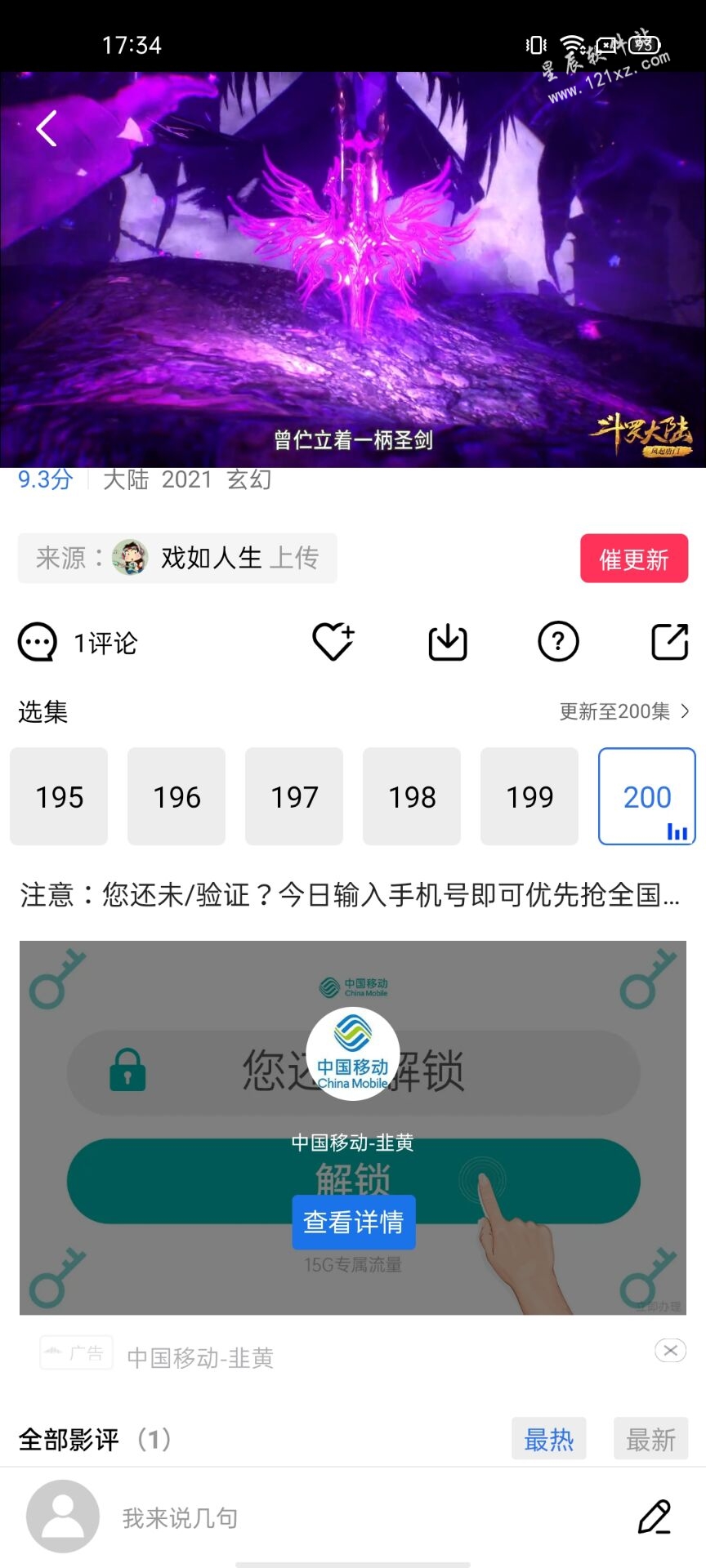Download this episode
Image resolution: width=706 pixels, height=1568 pixels.
448,642
